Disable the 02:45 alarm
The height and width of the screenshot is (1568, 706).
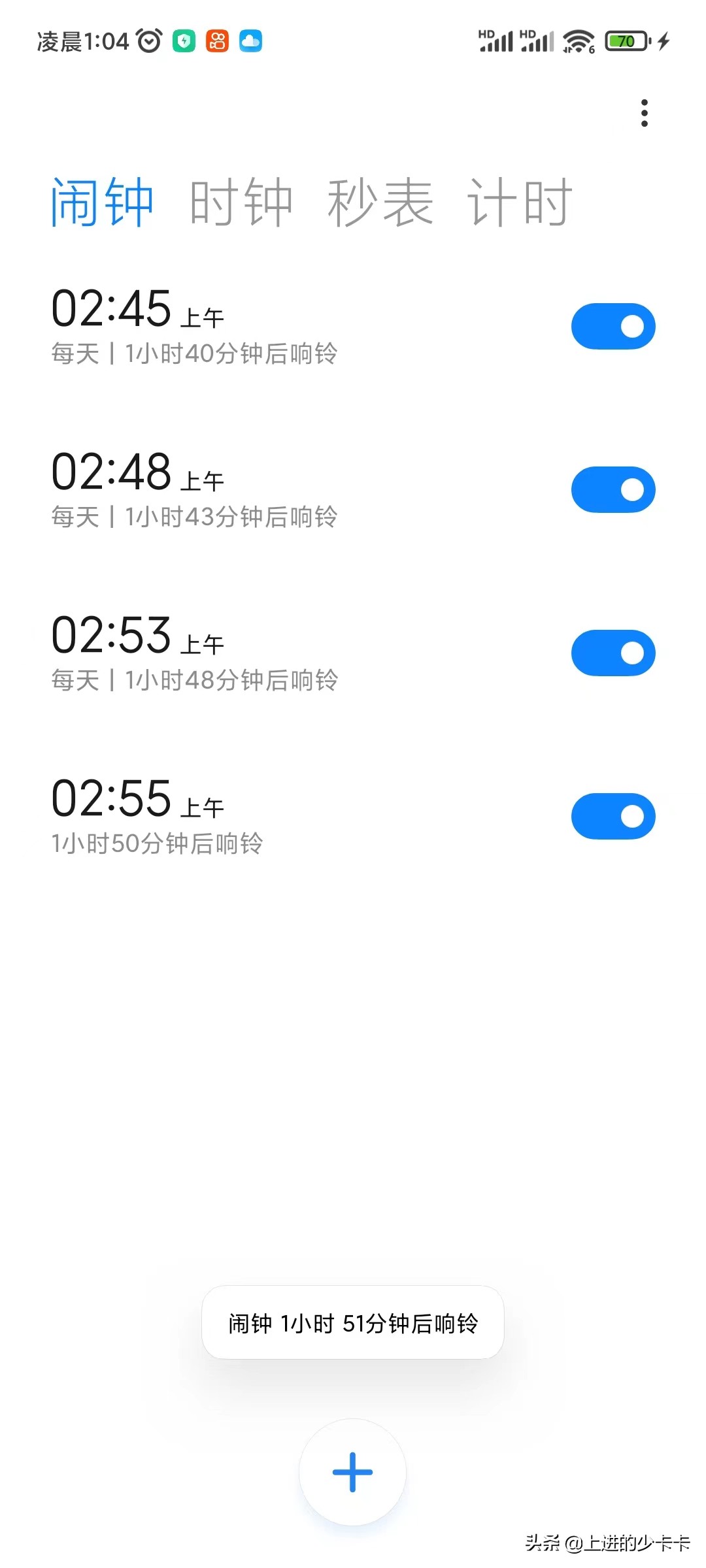612,325
